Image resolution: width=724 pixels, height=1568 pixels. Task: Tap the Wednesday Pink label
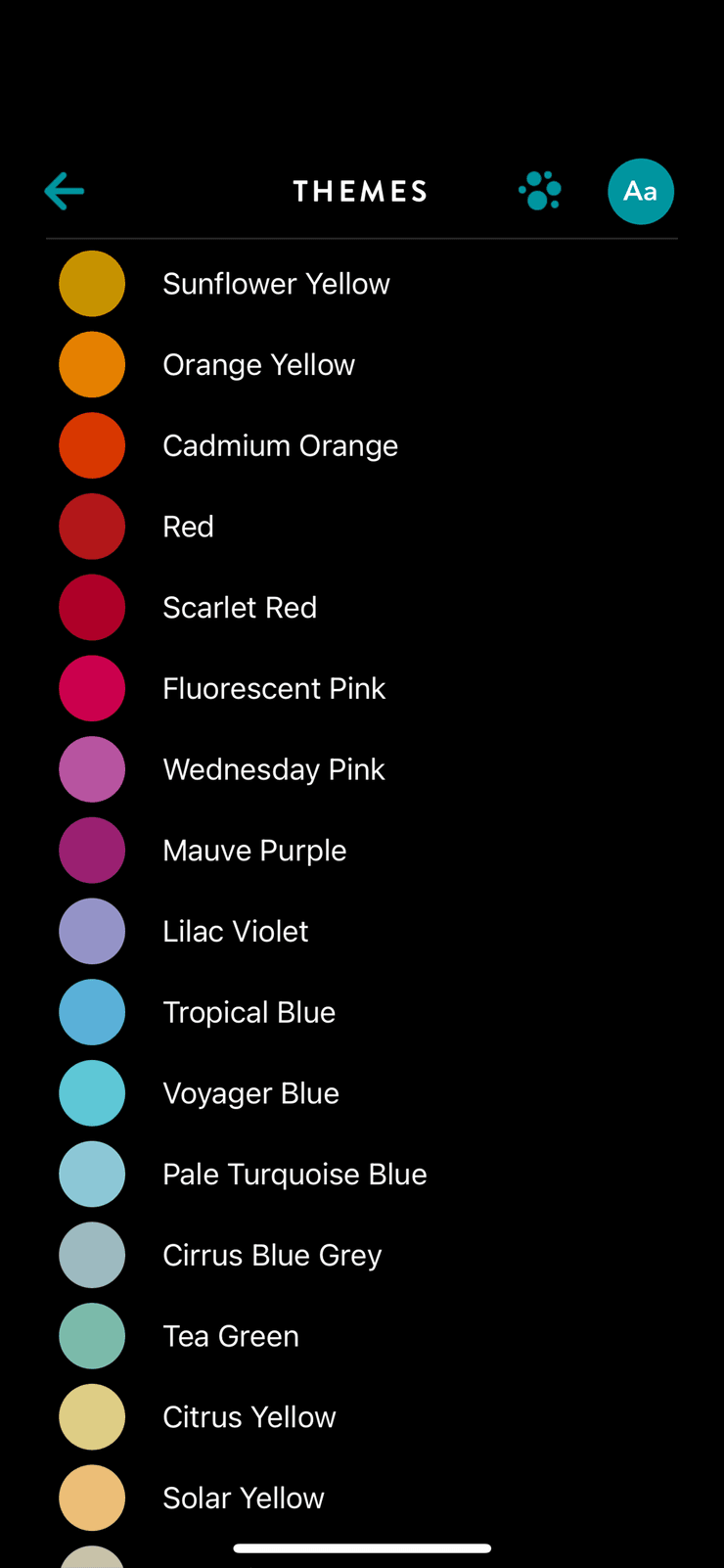[x=274, y=768]
